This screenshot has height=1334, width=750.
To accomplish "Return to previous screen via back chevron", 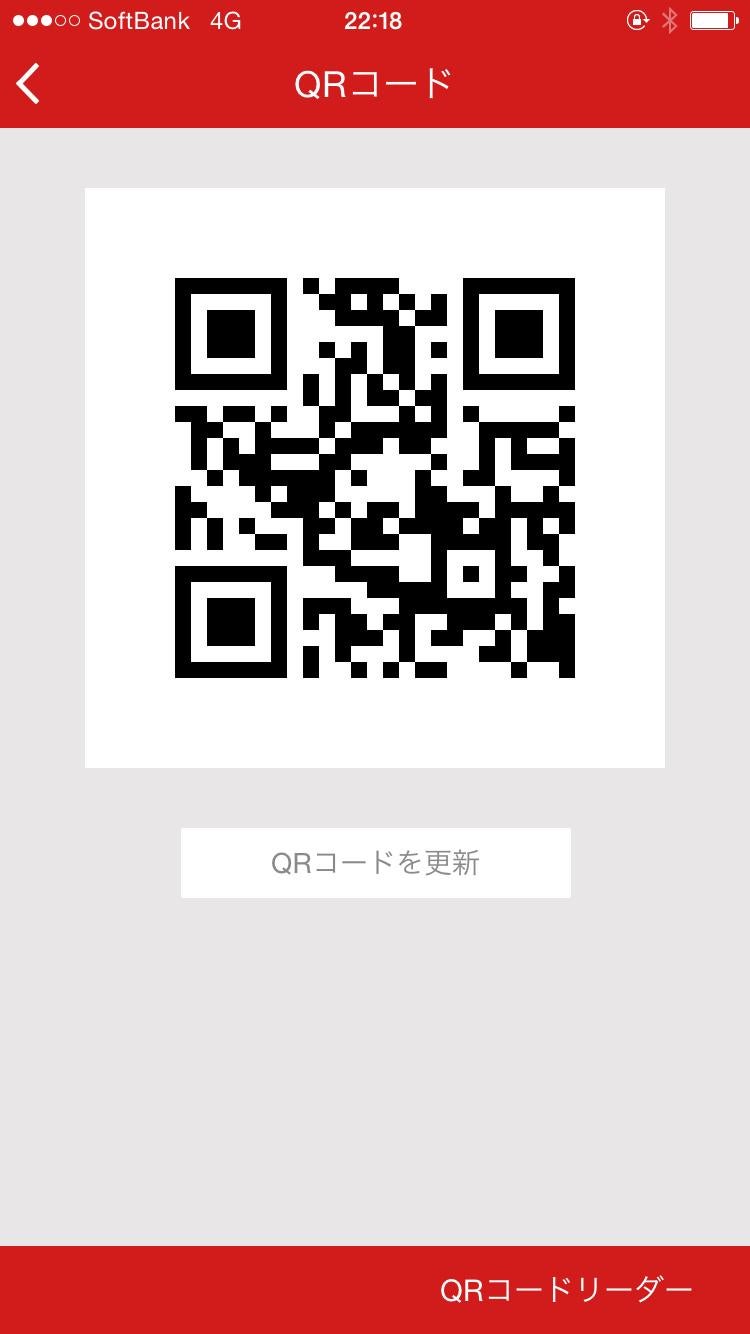I will [28, 84].
